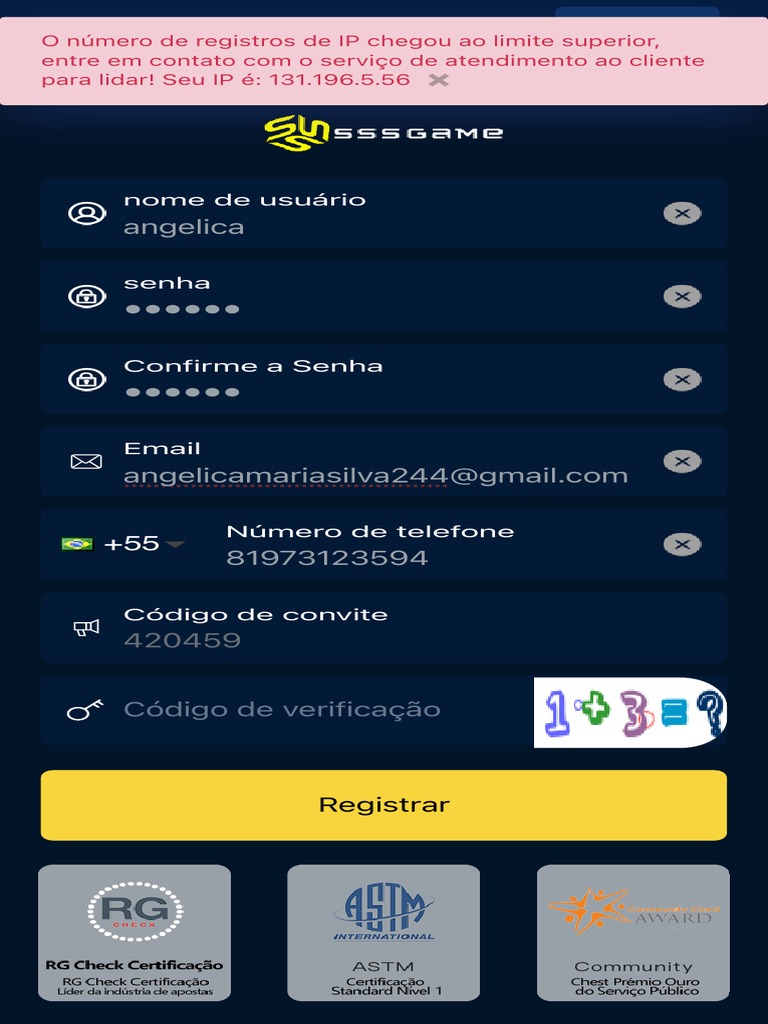Screen dimensions: 768x1024
Task: Clear the nome de usuário field
Action: pos(682,214)
